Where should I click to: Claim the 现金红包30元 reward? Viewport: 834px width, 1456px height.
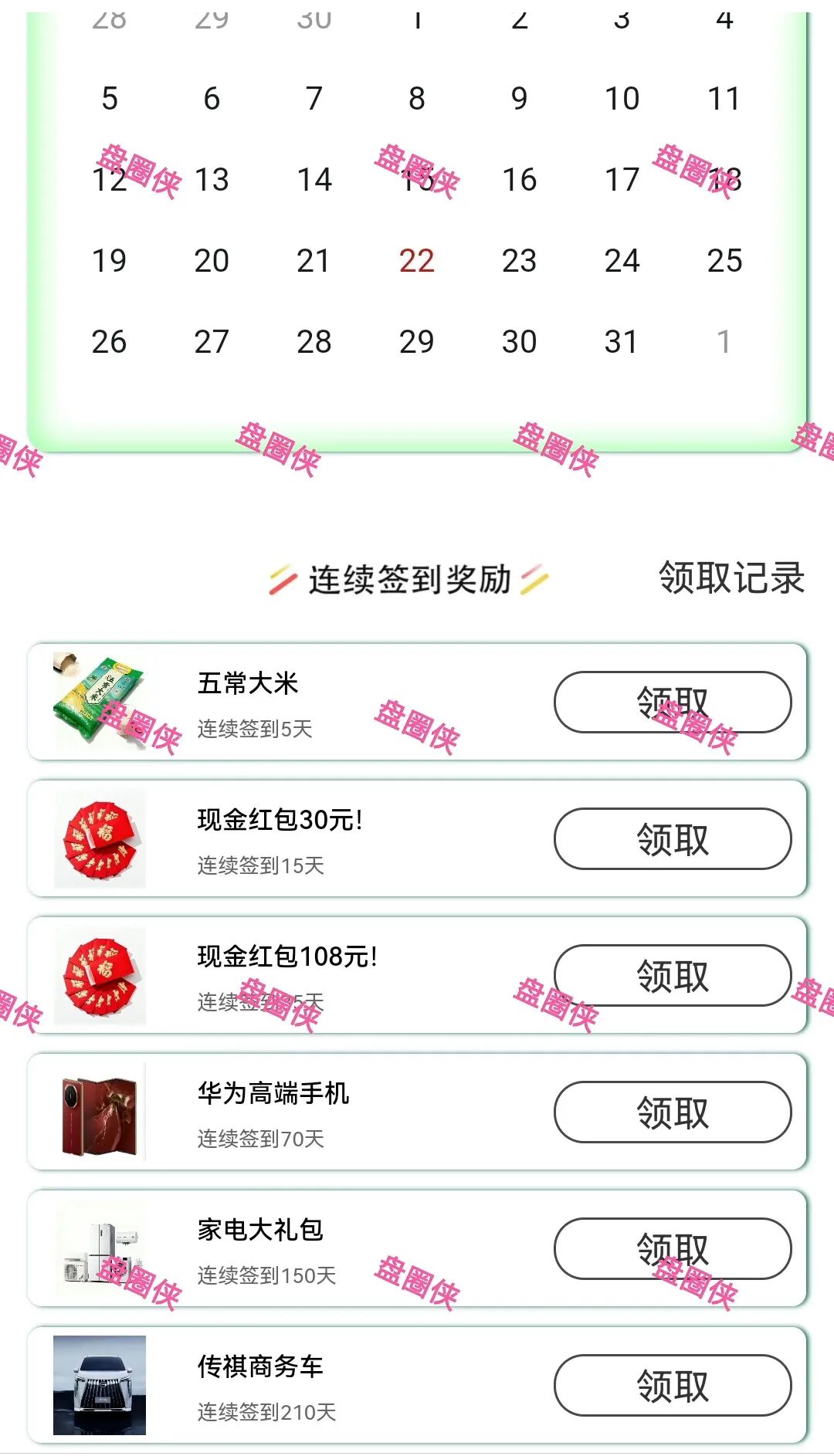pos(671,838)
